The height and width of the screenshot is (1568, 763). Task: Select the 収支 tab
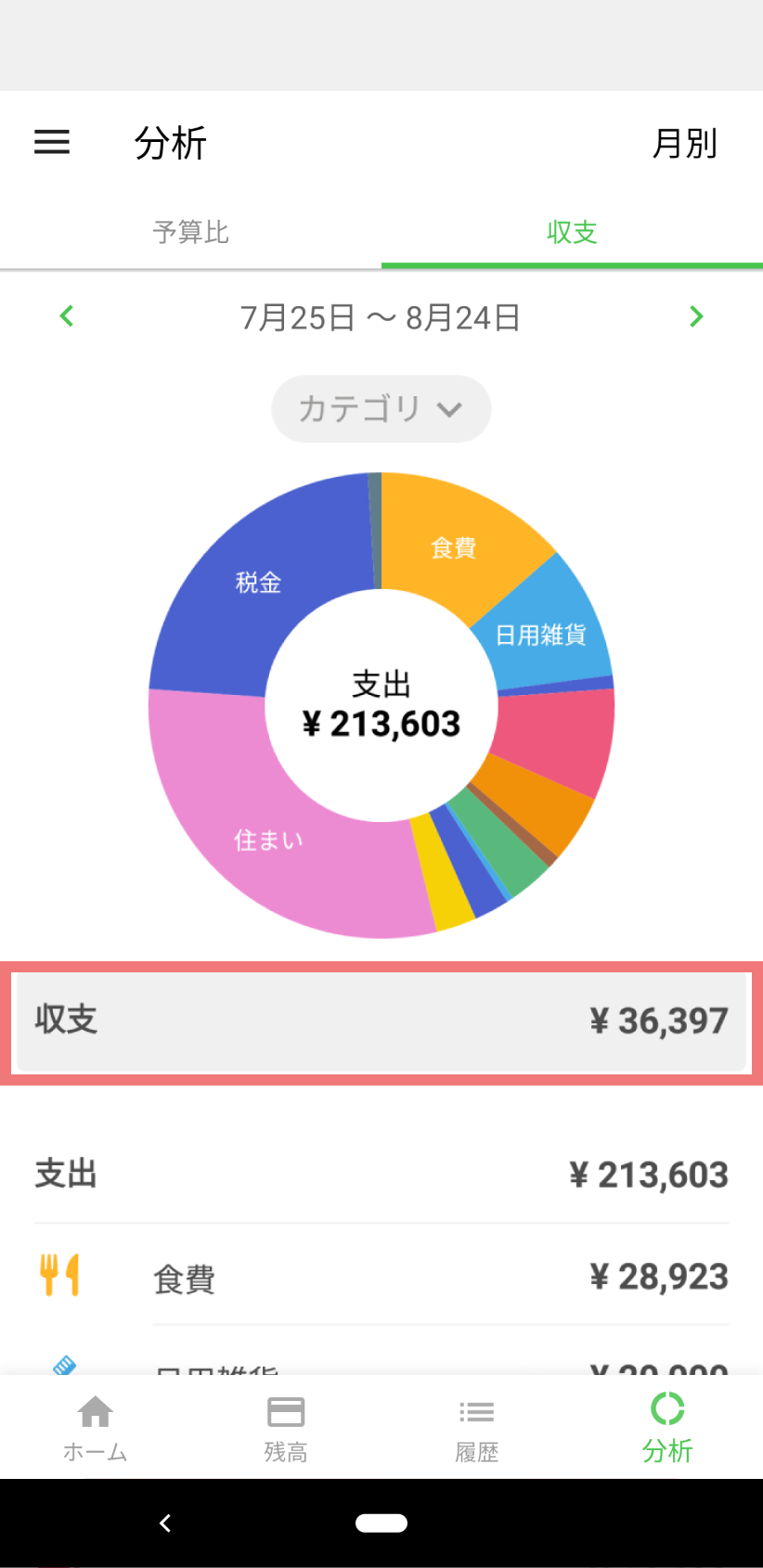coord(572,233)
